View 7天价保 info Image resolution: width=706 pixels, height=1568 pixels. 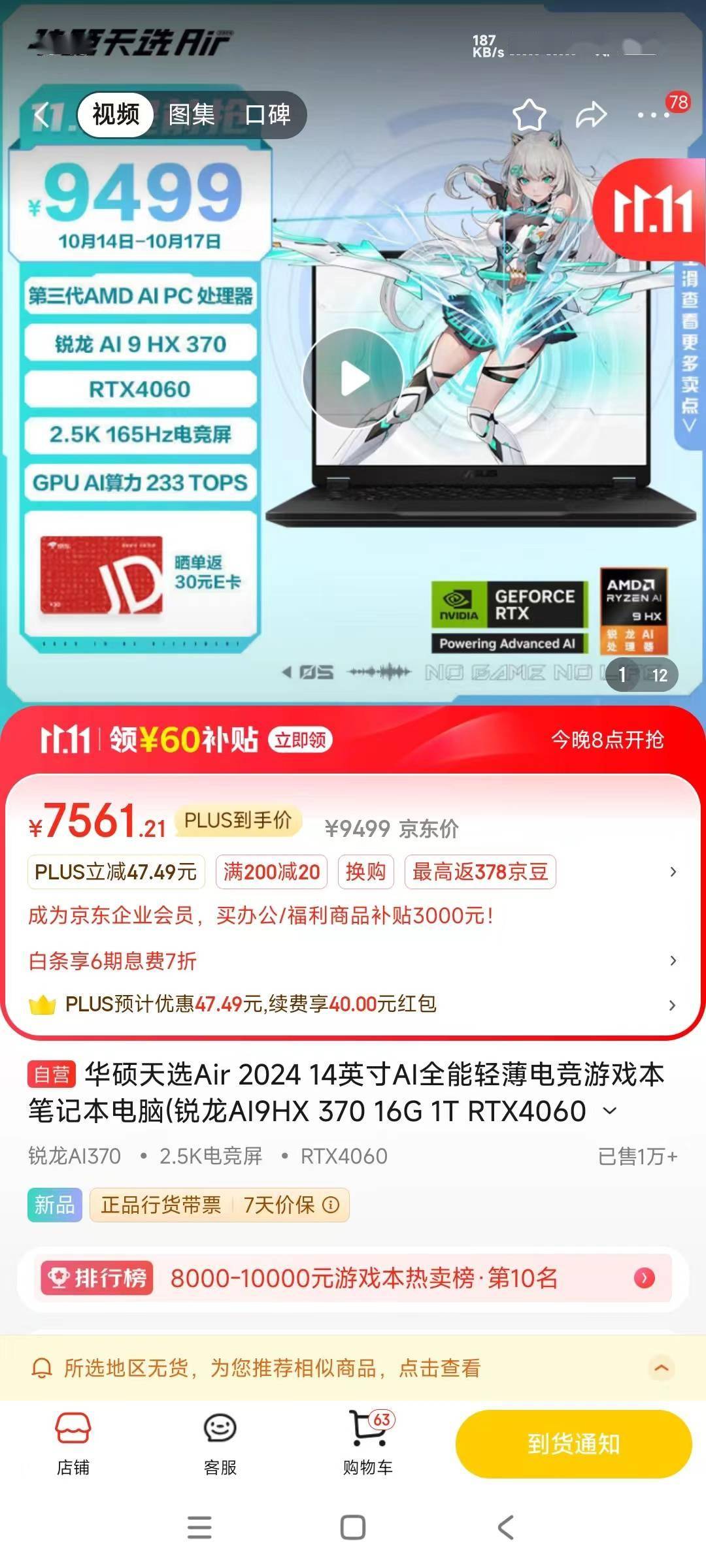coord(331,1204)
